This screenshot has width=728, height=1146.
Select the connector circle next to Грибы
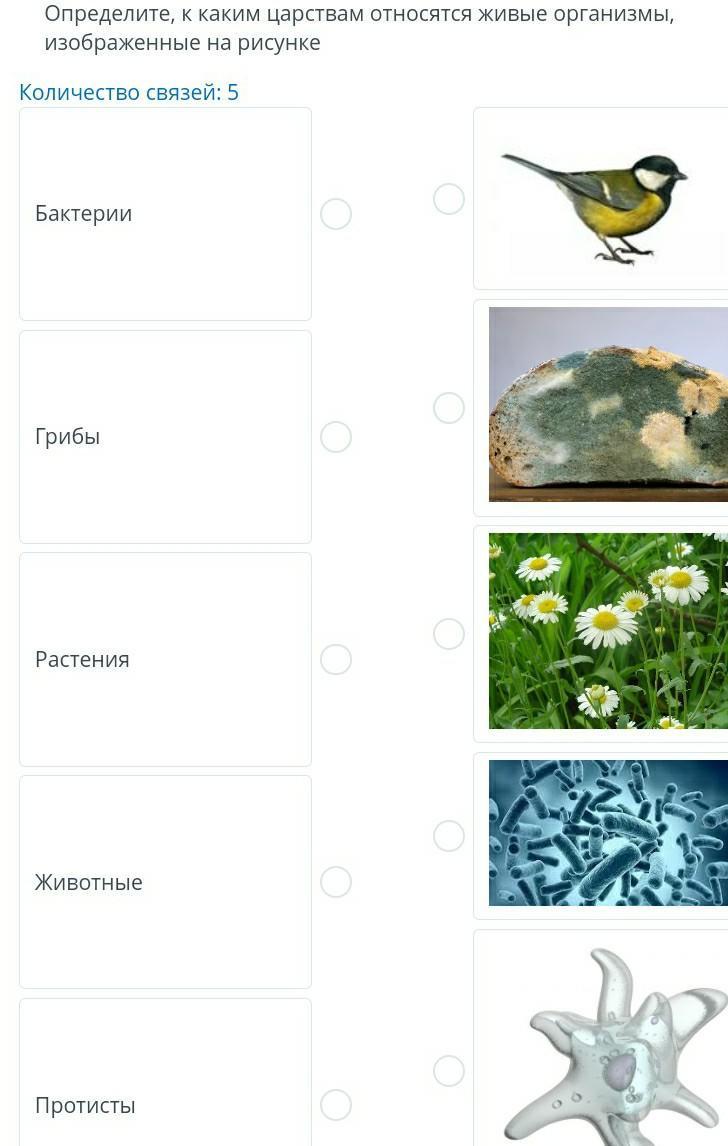coord(336,437)
